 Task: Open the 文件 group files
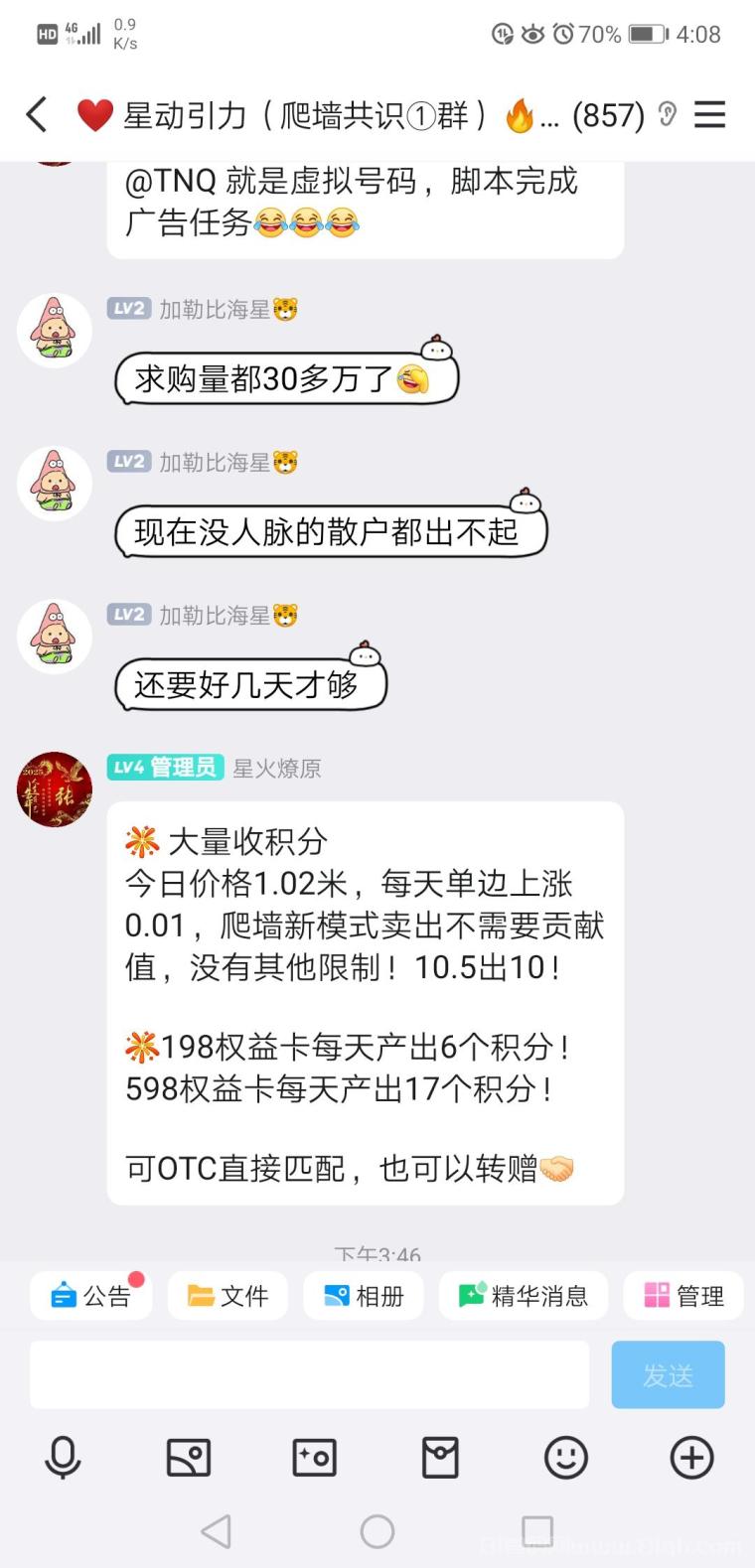(227, 1295)
